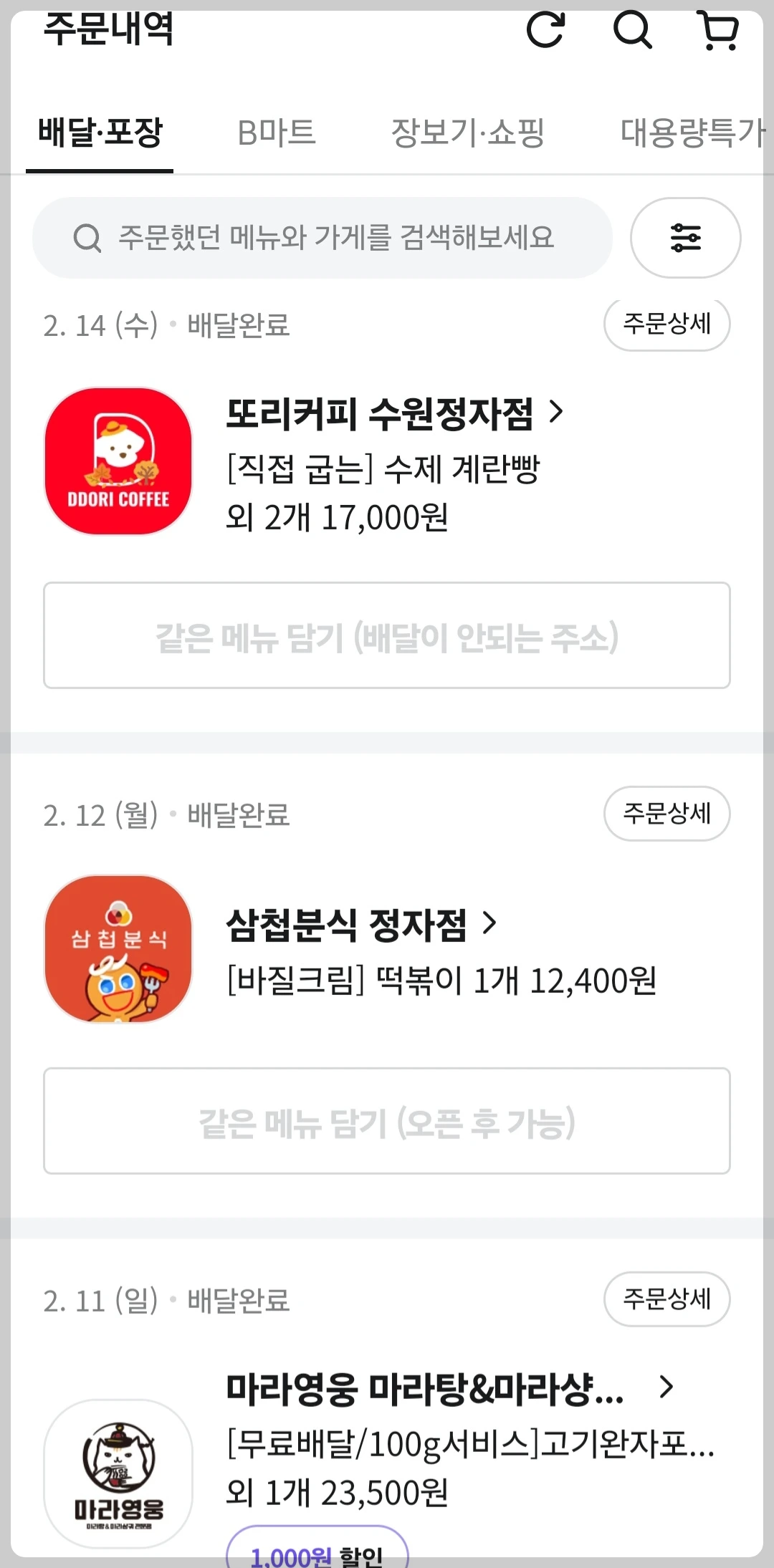774x1568 pixels.
Task: Open 마라영웅 마라탕&마라샹 store page
Action: (x=450, y=1388)
